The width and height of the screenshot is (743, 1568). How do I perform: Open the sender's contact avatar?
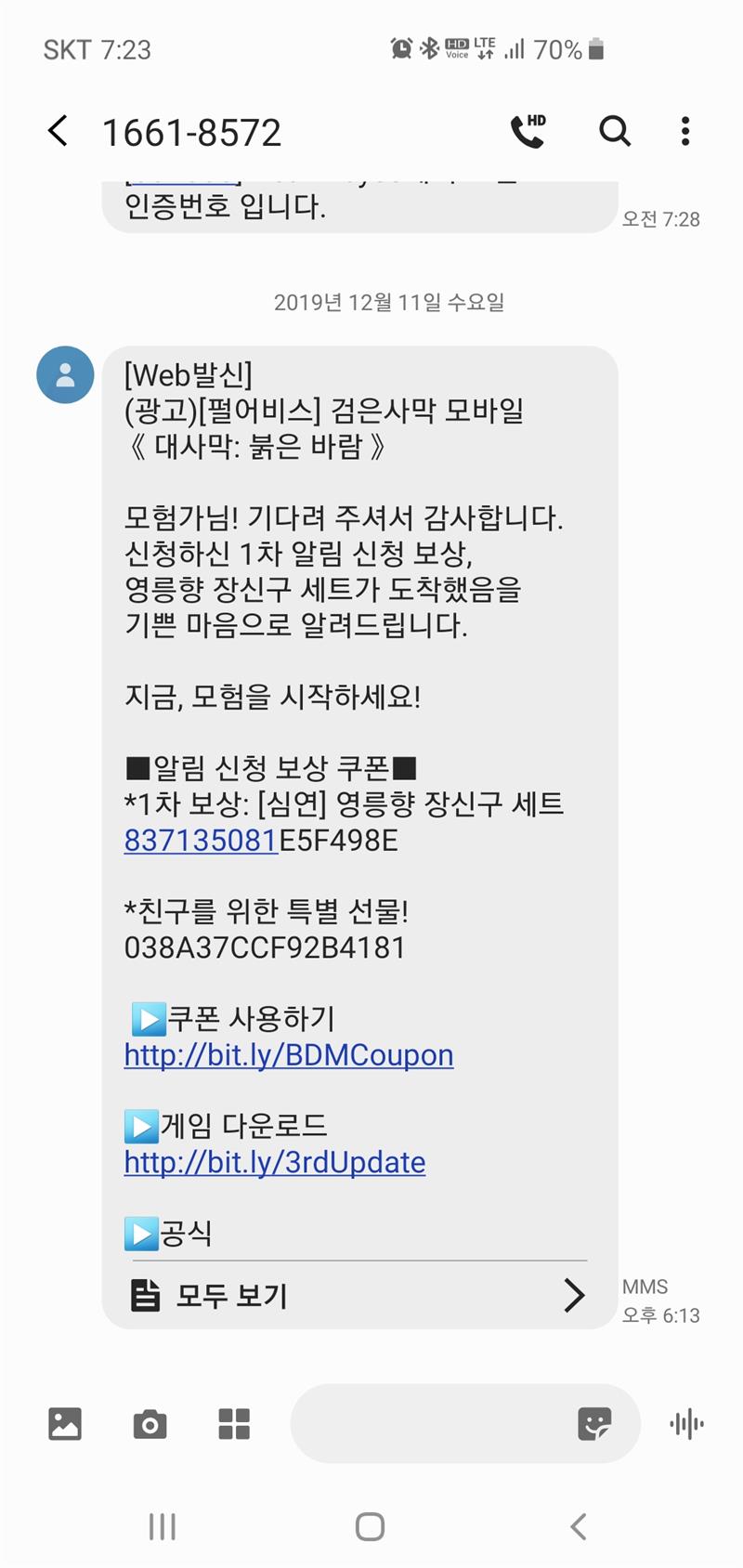pyautogui.click(x=65, y=375)
